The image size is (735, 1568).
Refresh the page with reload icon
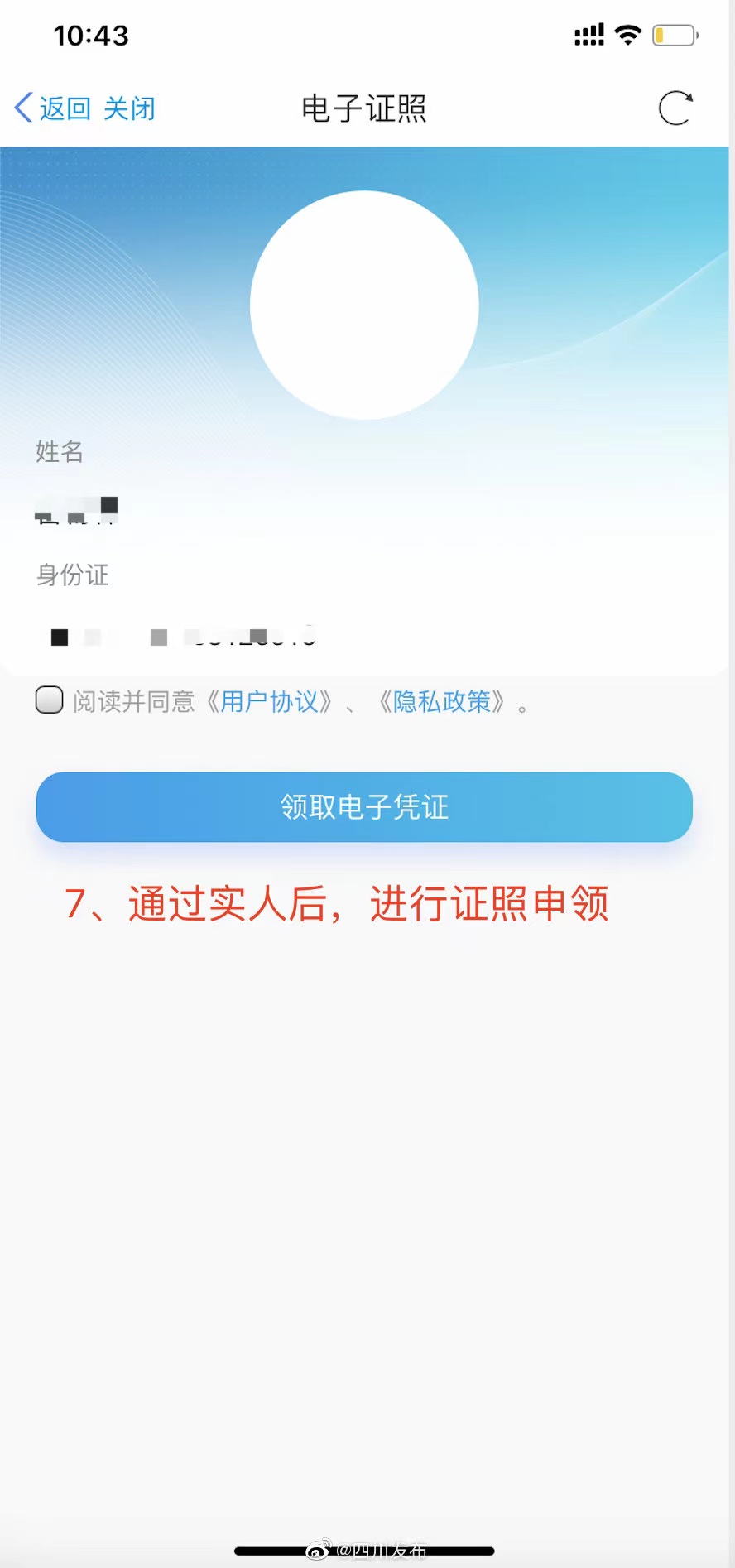click(x=675, y=108)
